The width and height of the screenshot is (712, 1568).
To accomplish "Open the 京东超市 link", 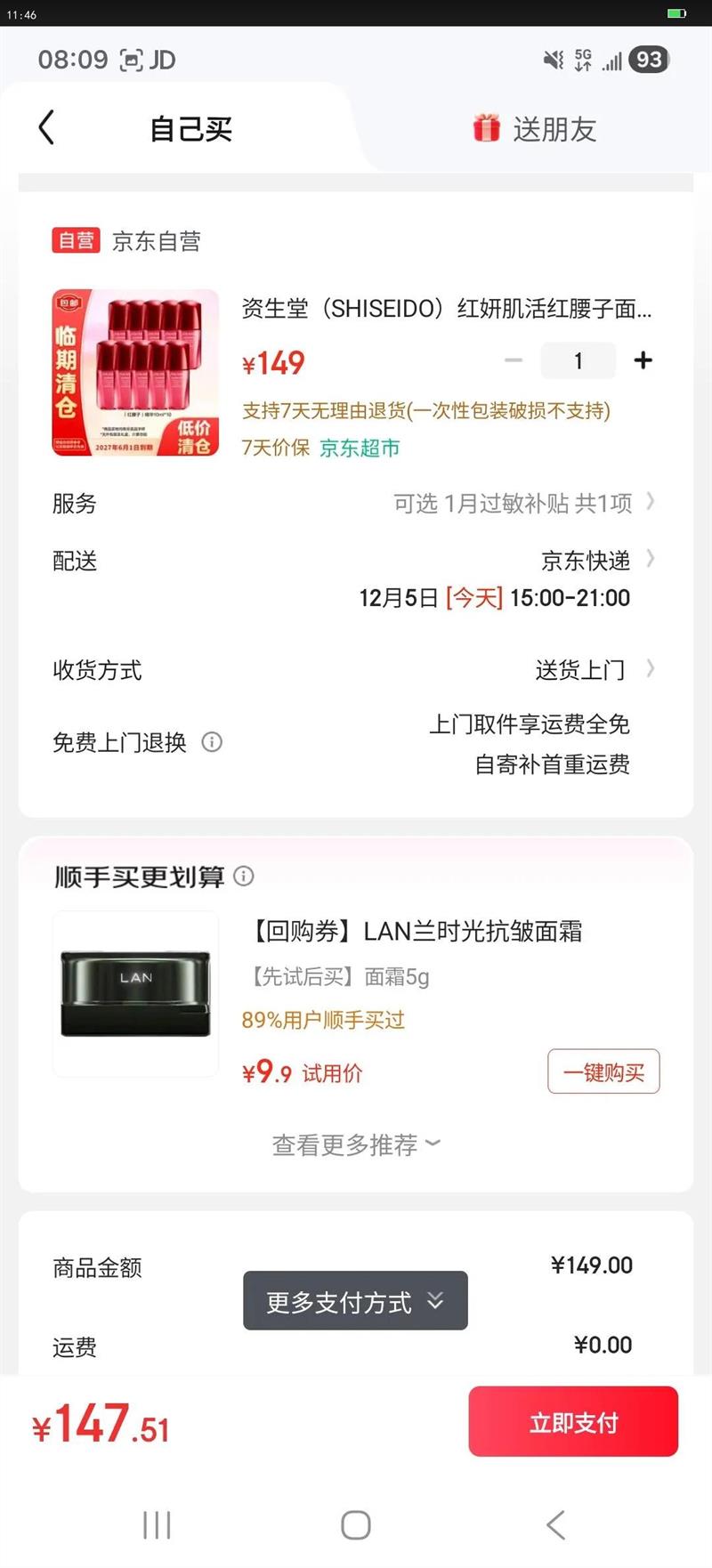I will 360,449.
